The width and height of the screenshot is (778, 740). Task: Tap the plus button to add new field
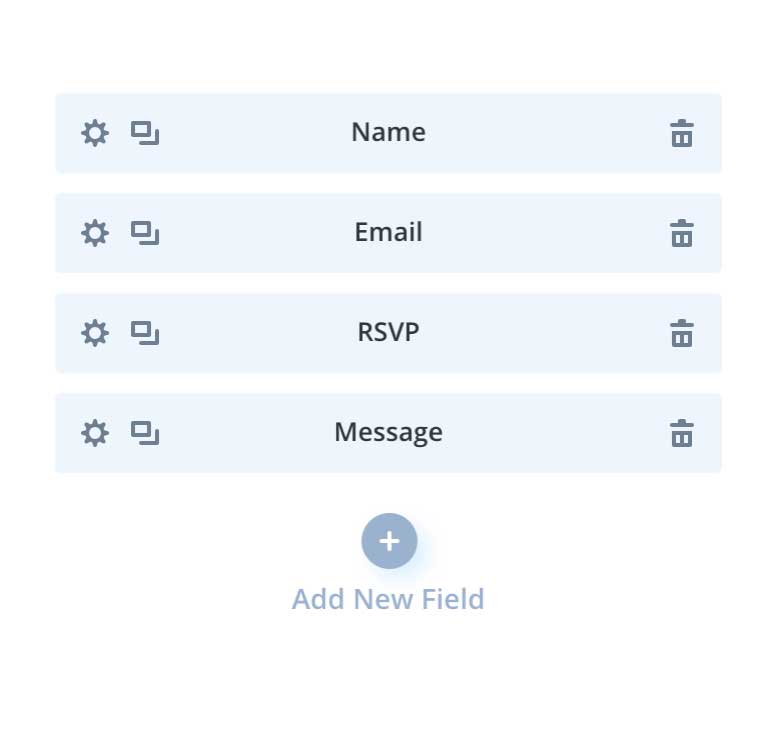click(x=389, y=541)
